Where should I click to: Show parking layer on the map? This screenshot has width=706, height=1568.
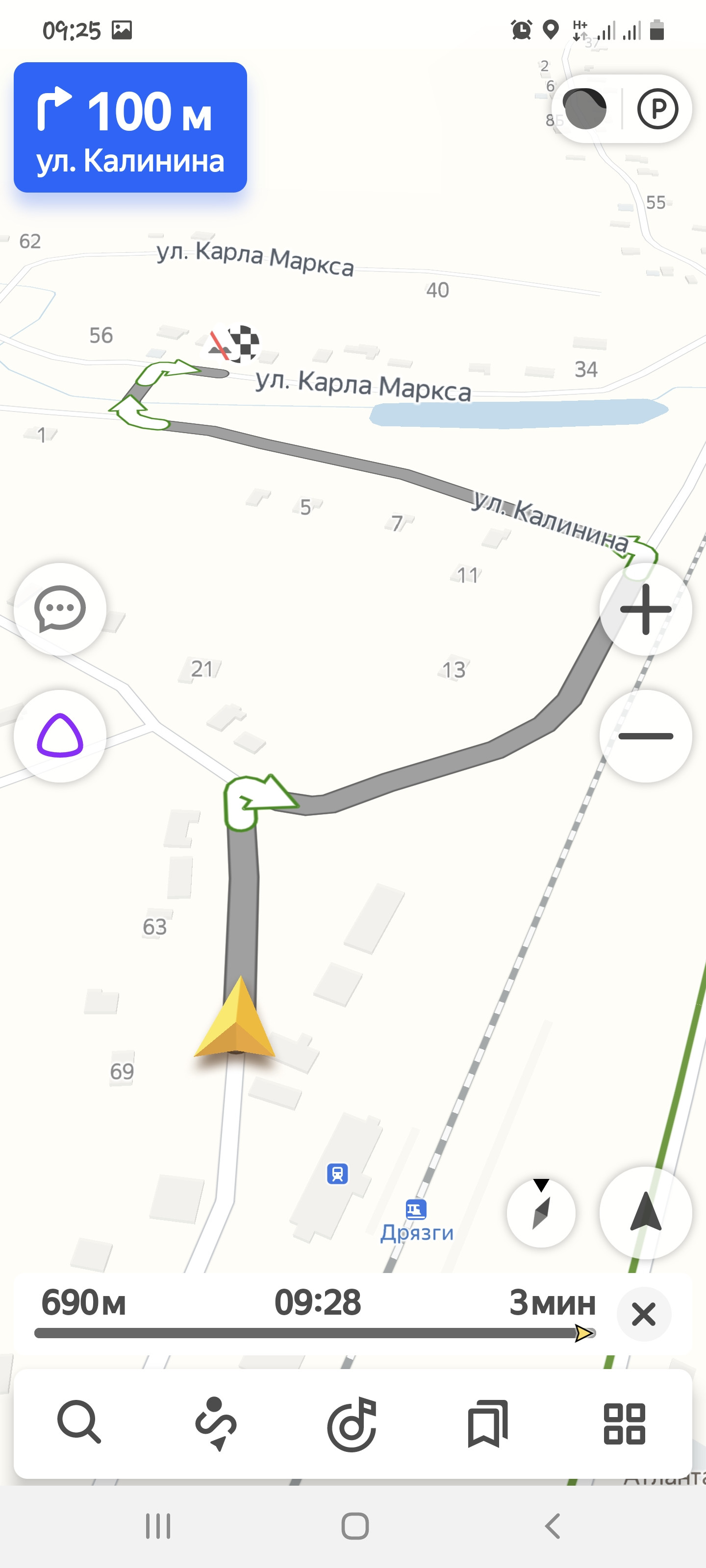point(657,109)
